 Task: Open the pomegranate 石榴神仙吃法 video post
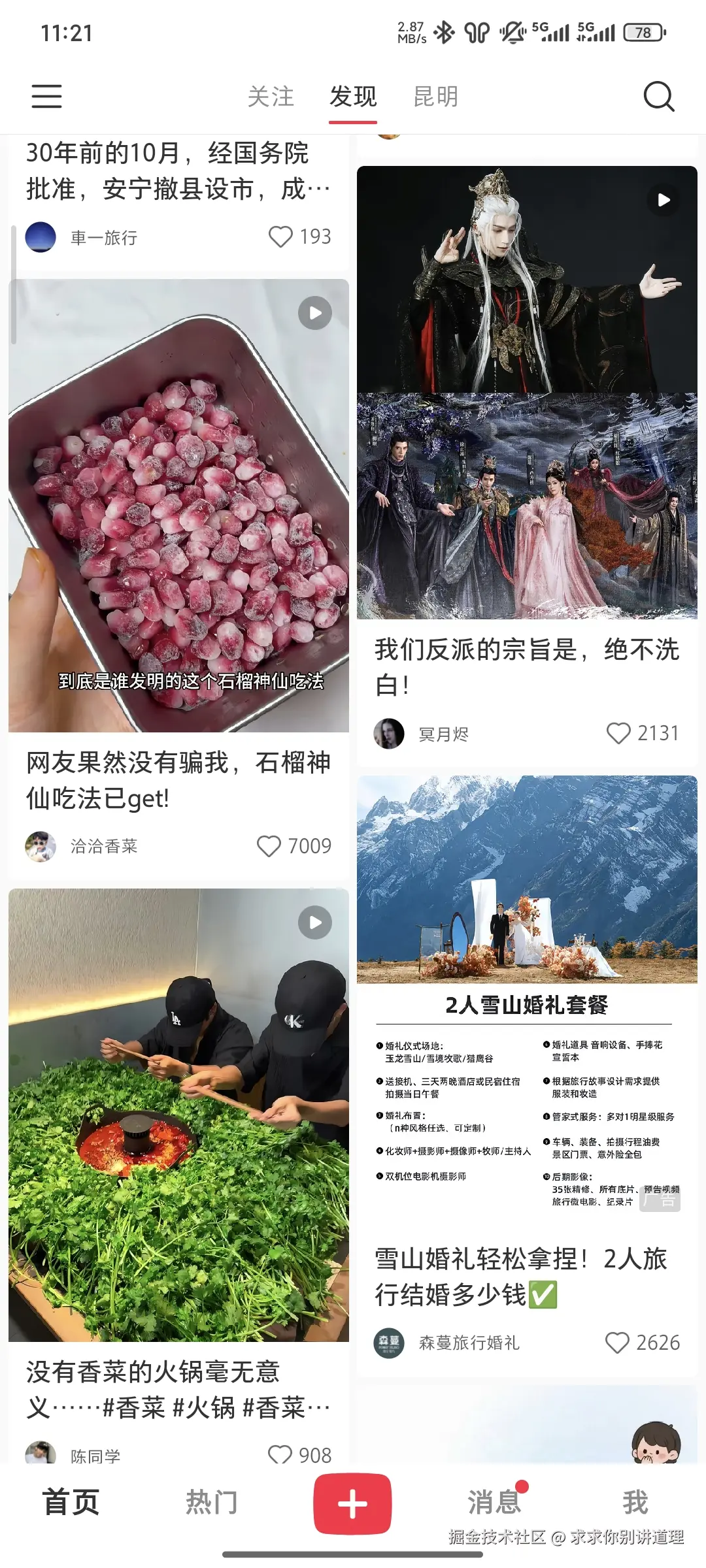(x=178, y=506)
